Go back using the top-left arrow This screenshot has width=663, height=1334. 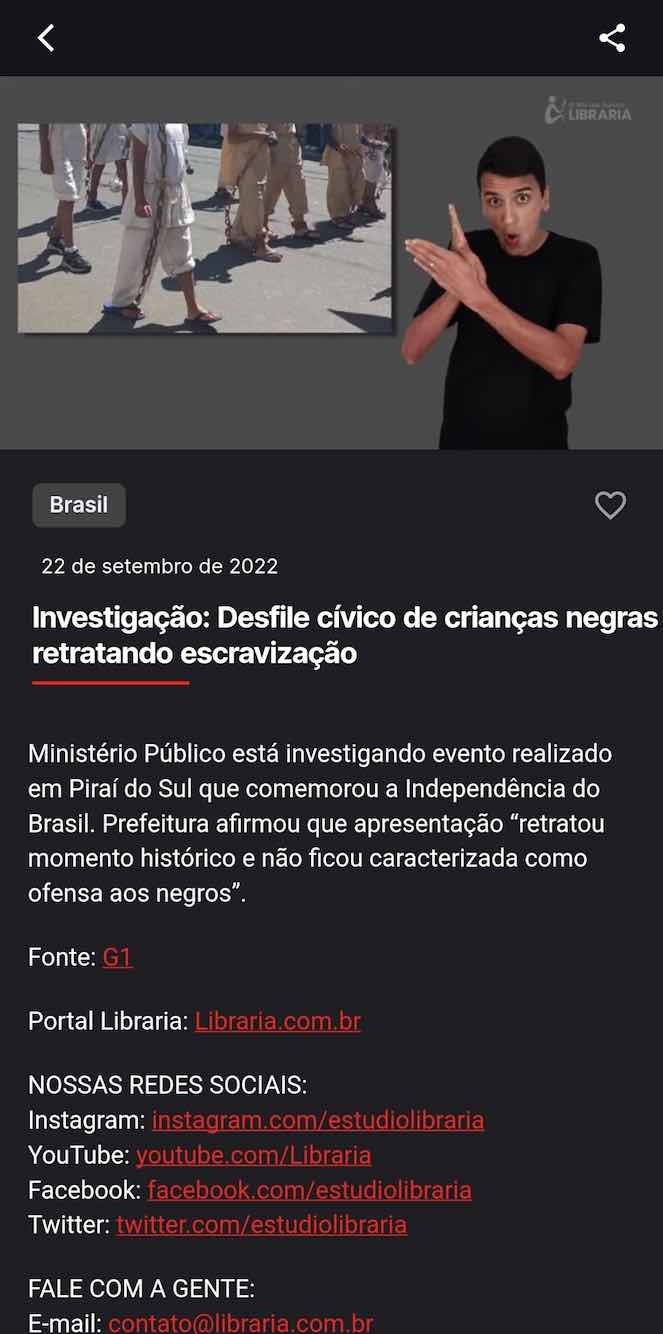46,38
